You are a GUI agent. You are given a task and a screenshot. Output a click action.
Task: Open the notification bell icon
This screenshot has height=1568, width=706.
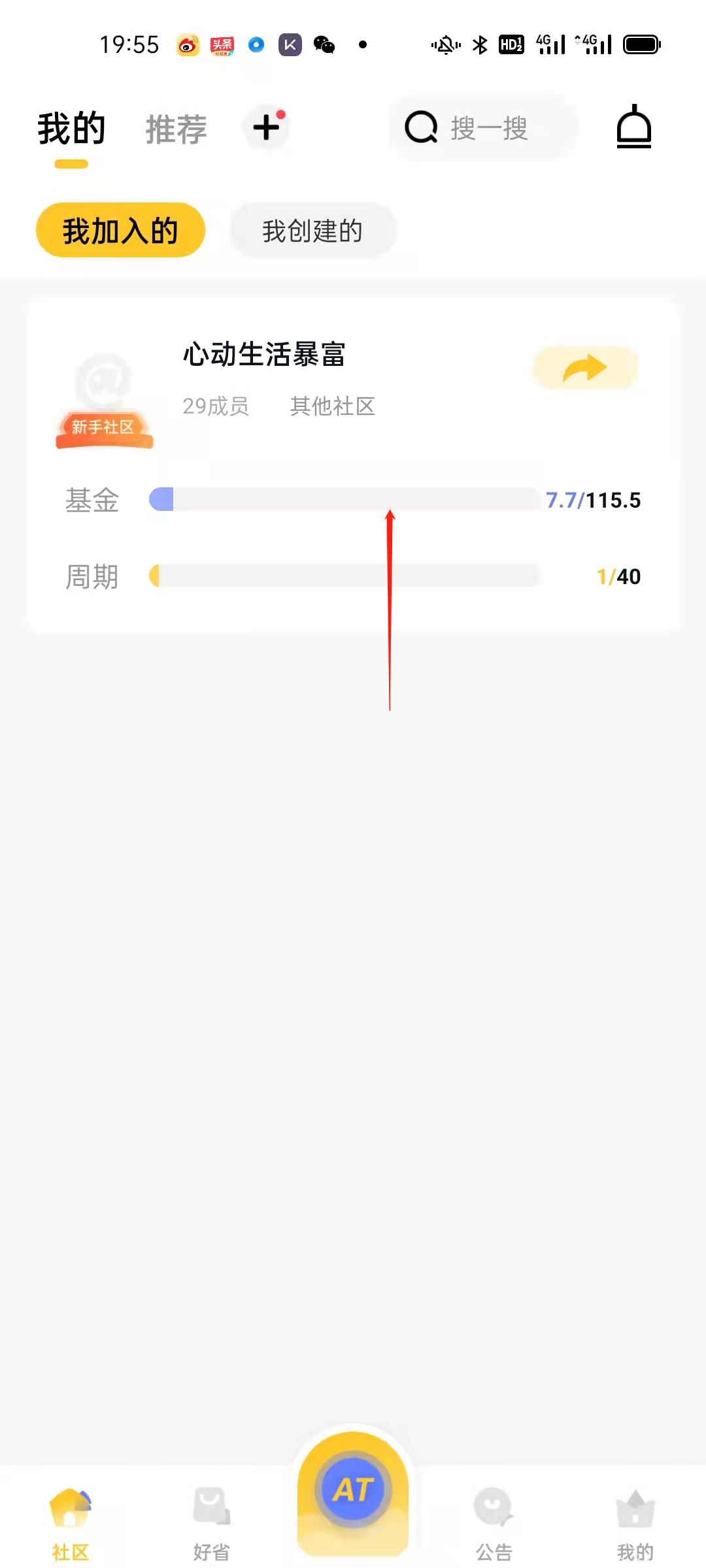(633, 128)
